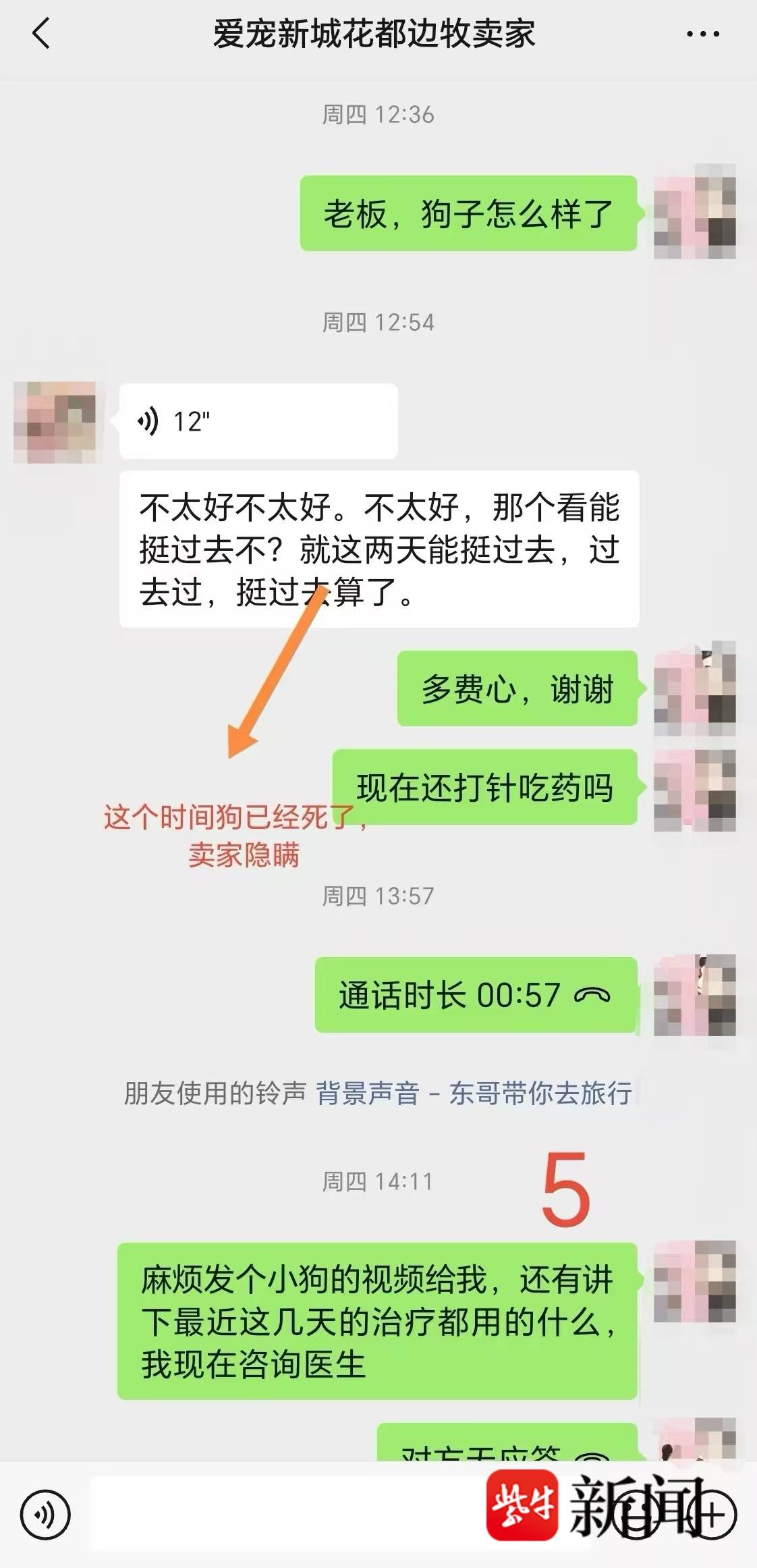This screenshot has height=1568, width=757.
Task: Call back from the 通话时长 00:57 bubble
Action: coord(476,995)
